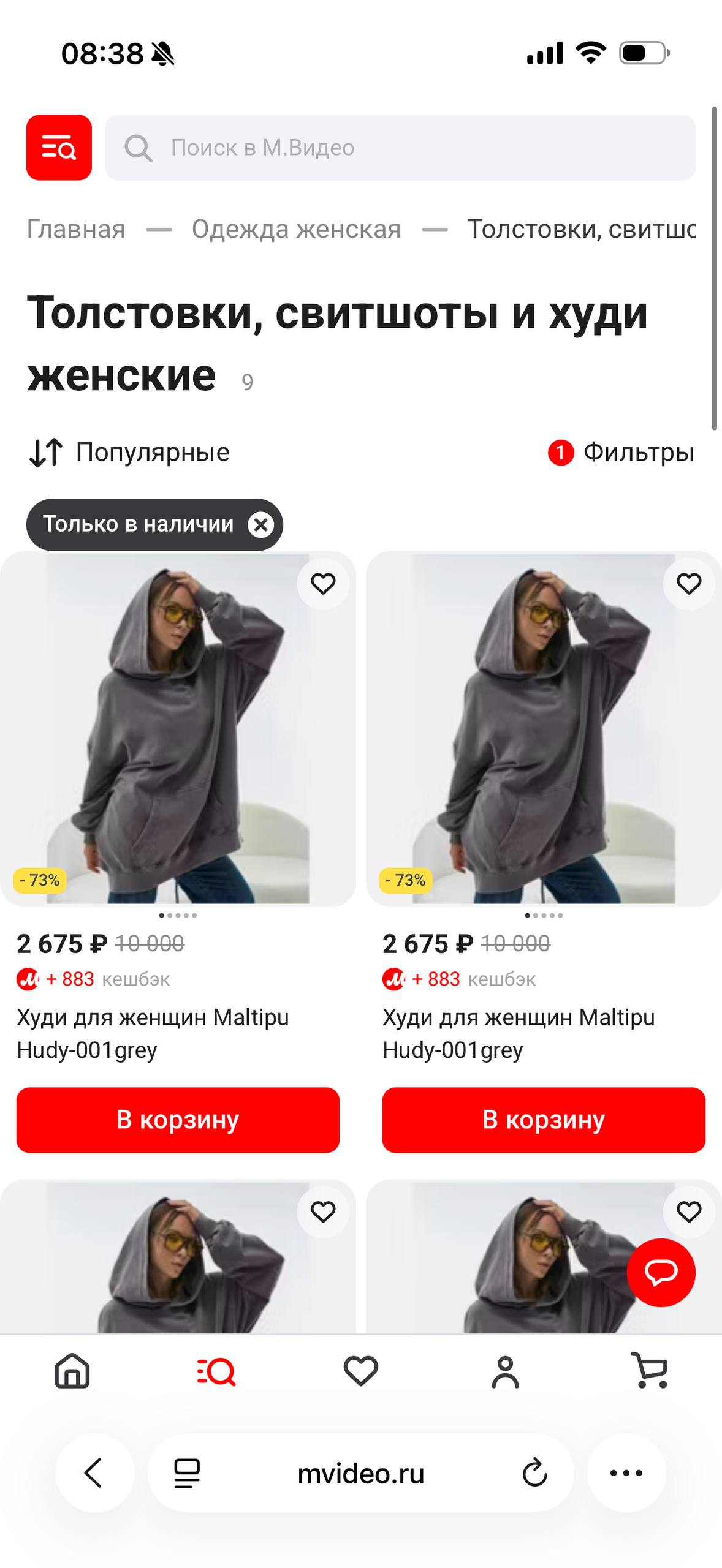Remove the Только в наличии filter chip
722x1568 pixels.
point(261,525)
